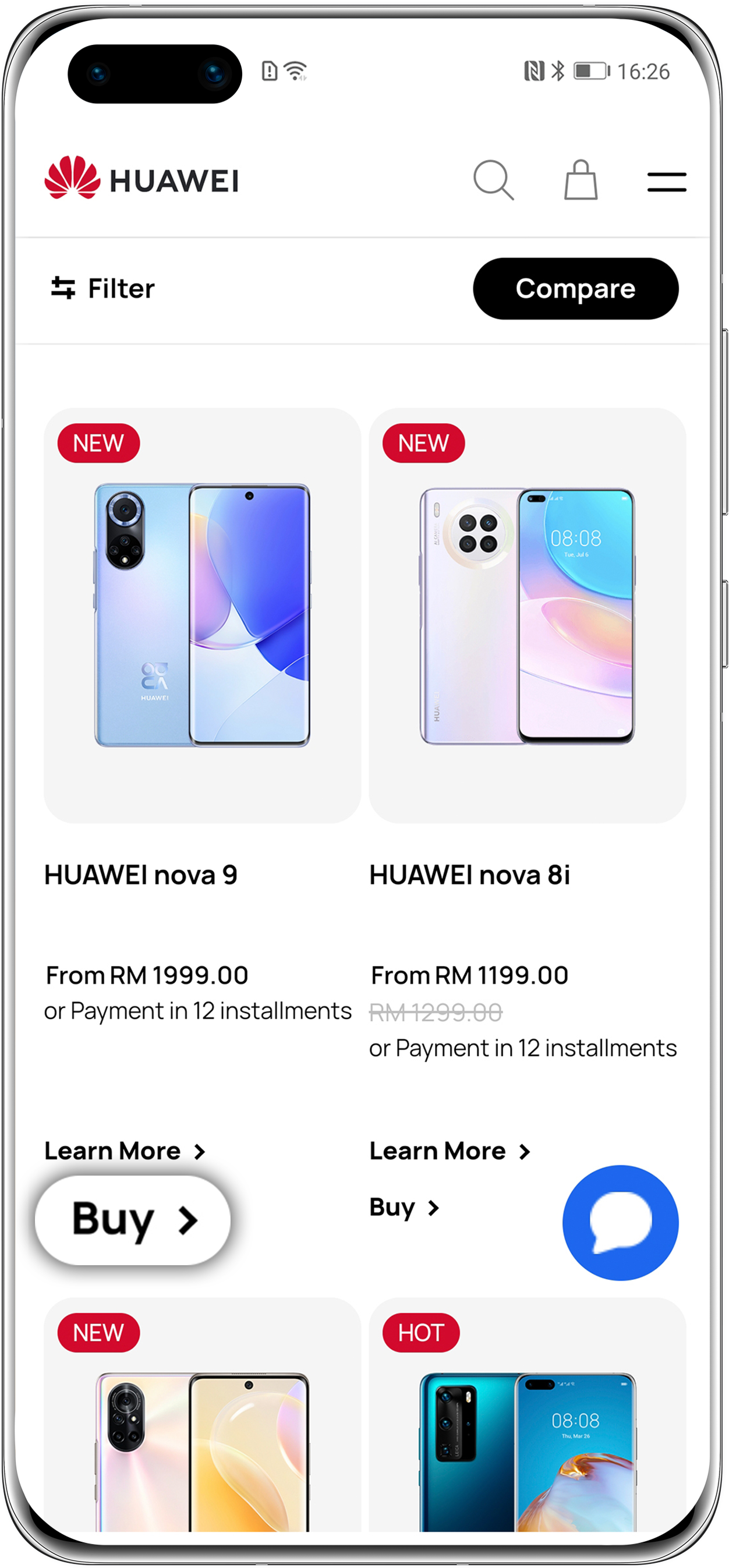Image resolution: width=729 pixels, height=1568 pixels.
Task: Open the HUAWEI nova 9 product card
Action: [x=202, y=615]
